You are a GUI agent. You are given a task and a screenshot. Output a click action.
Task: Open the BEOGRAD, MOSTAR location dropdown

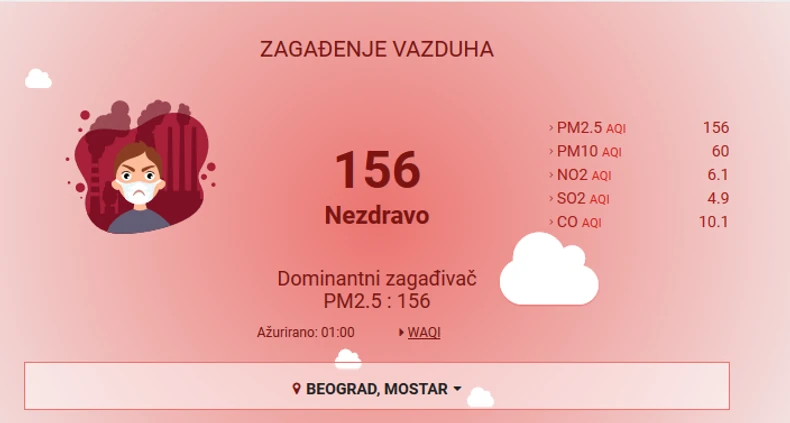377,388
